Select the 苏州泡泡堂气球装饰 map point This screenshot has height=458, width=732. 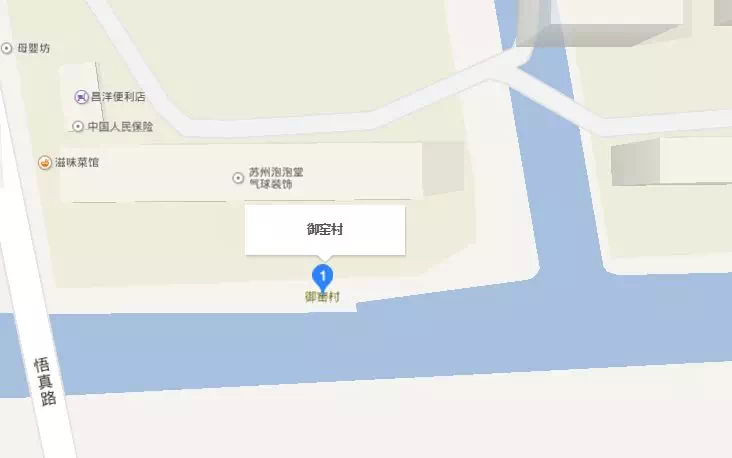[x=237, y=178]
